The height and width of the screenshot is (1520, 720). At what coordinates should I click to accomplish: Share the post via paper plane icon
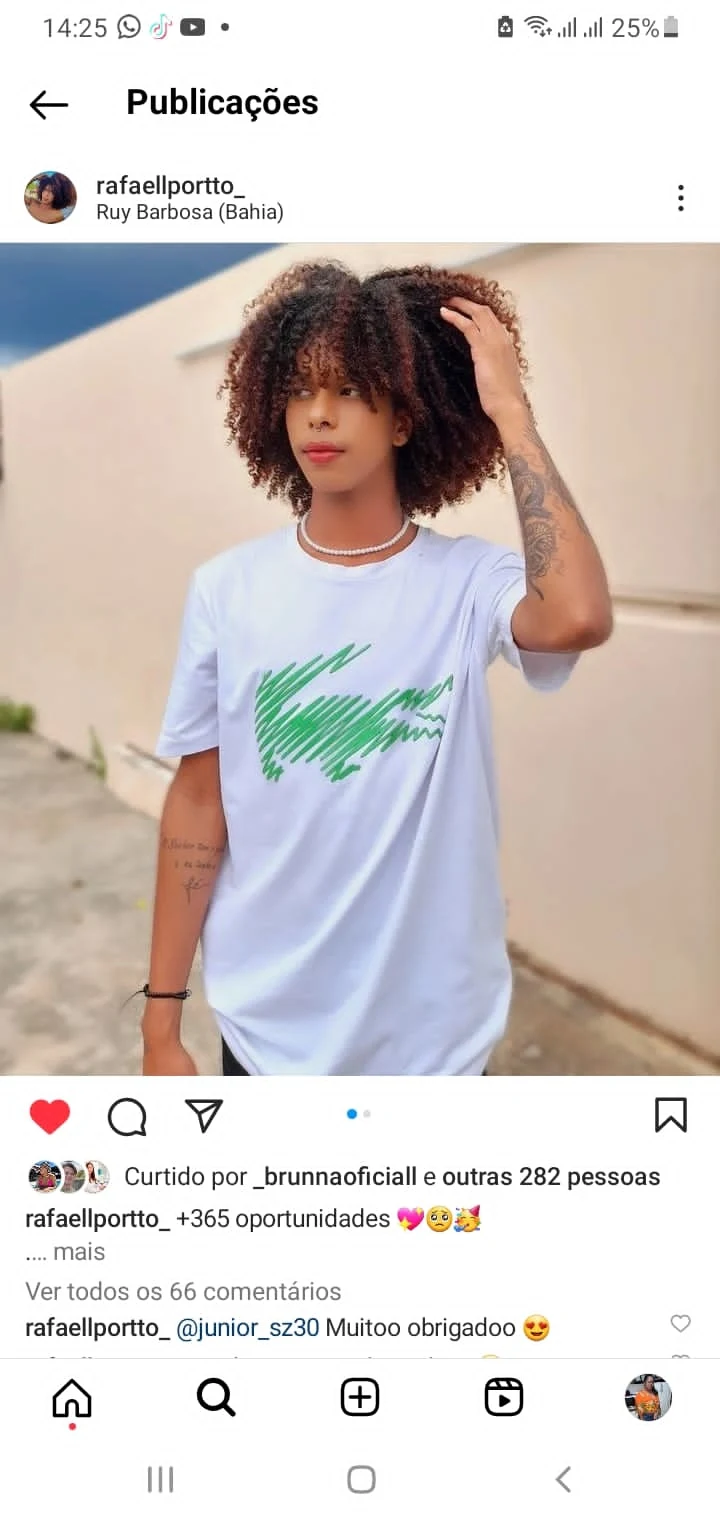click(204, 1115)
